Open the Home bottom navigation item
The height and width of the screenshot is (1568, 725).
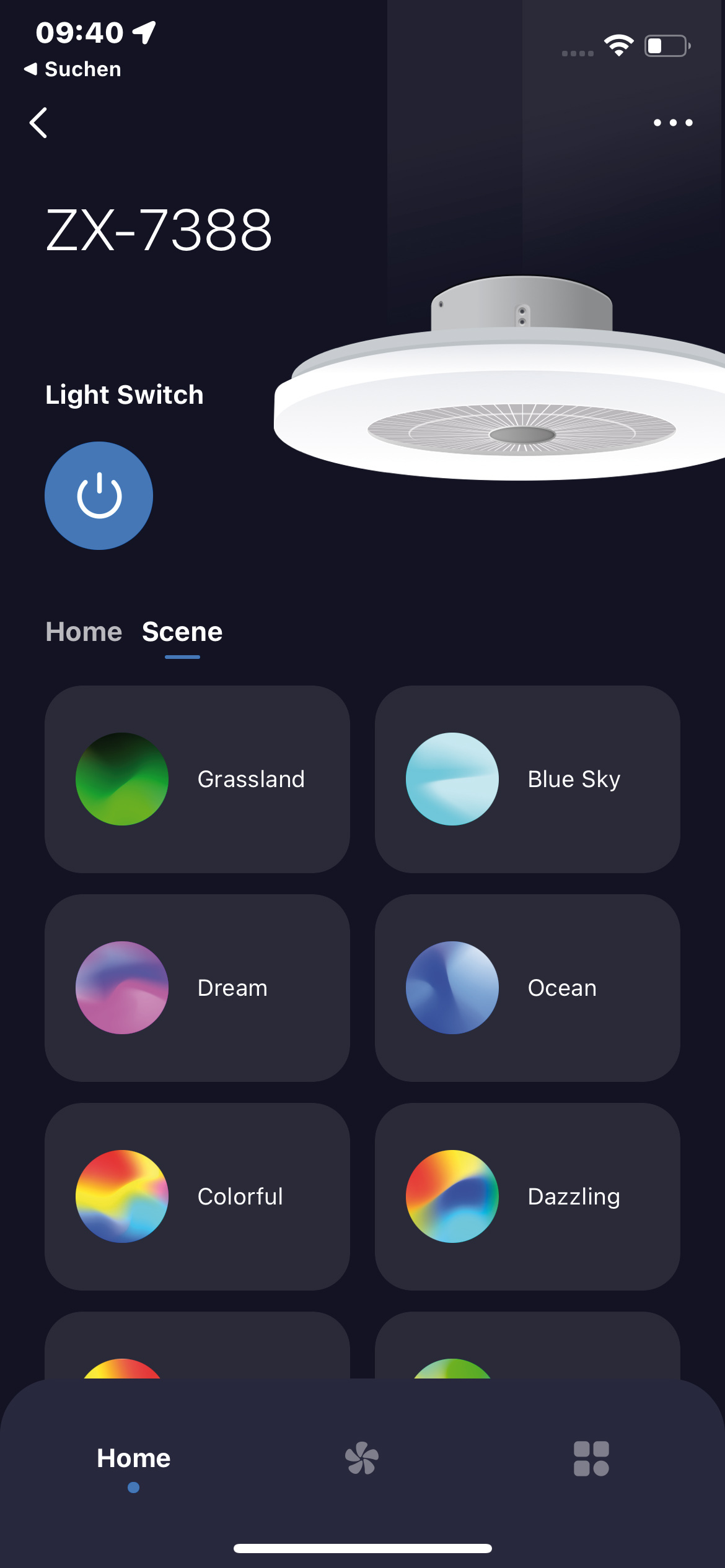[x=133, y=1458]
